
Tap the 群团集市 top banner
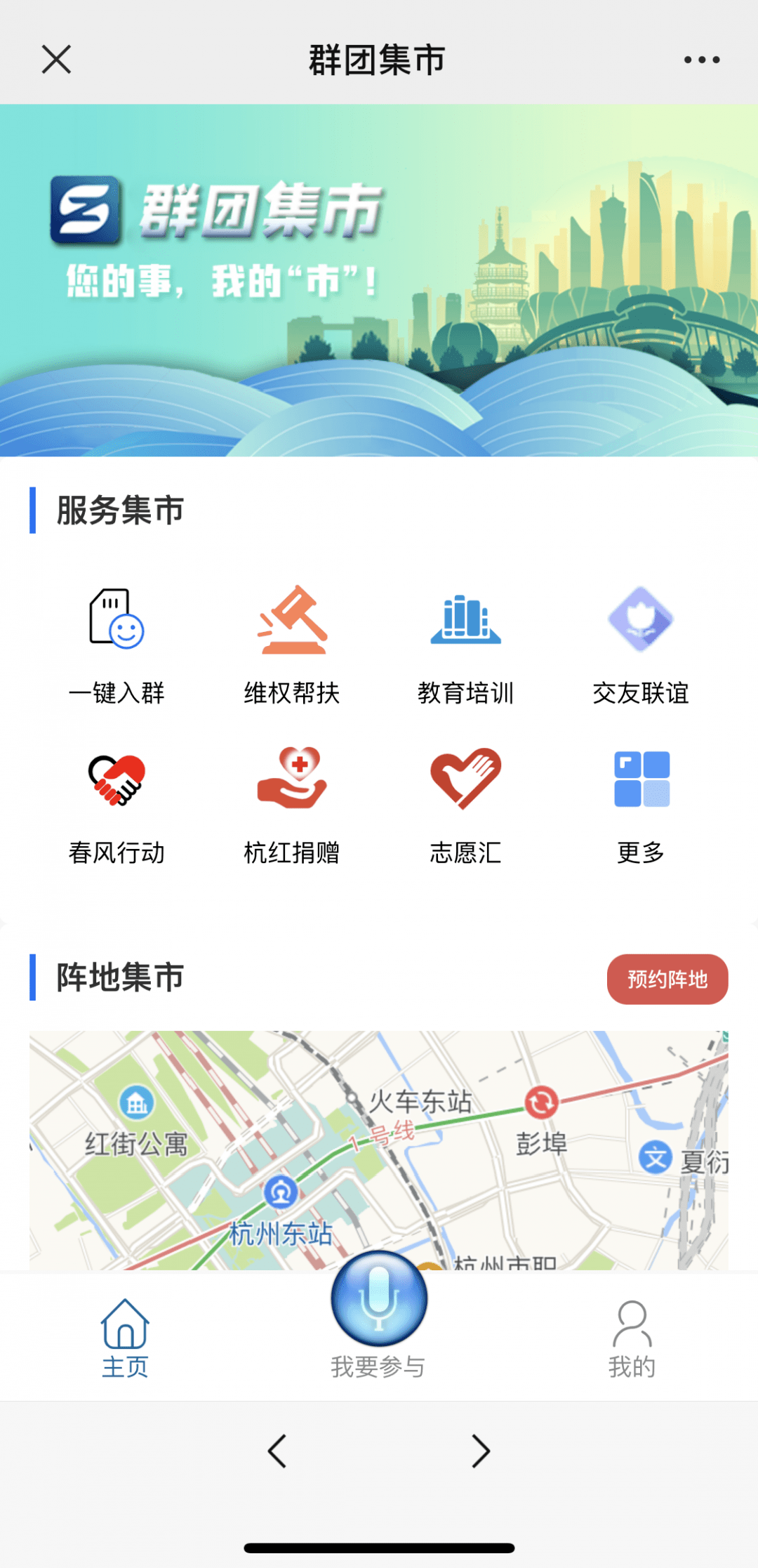point(379,280)
